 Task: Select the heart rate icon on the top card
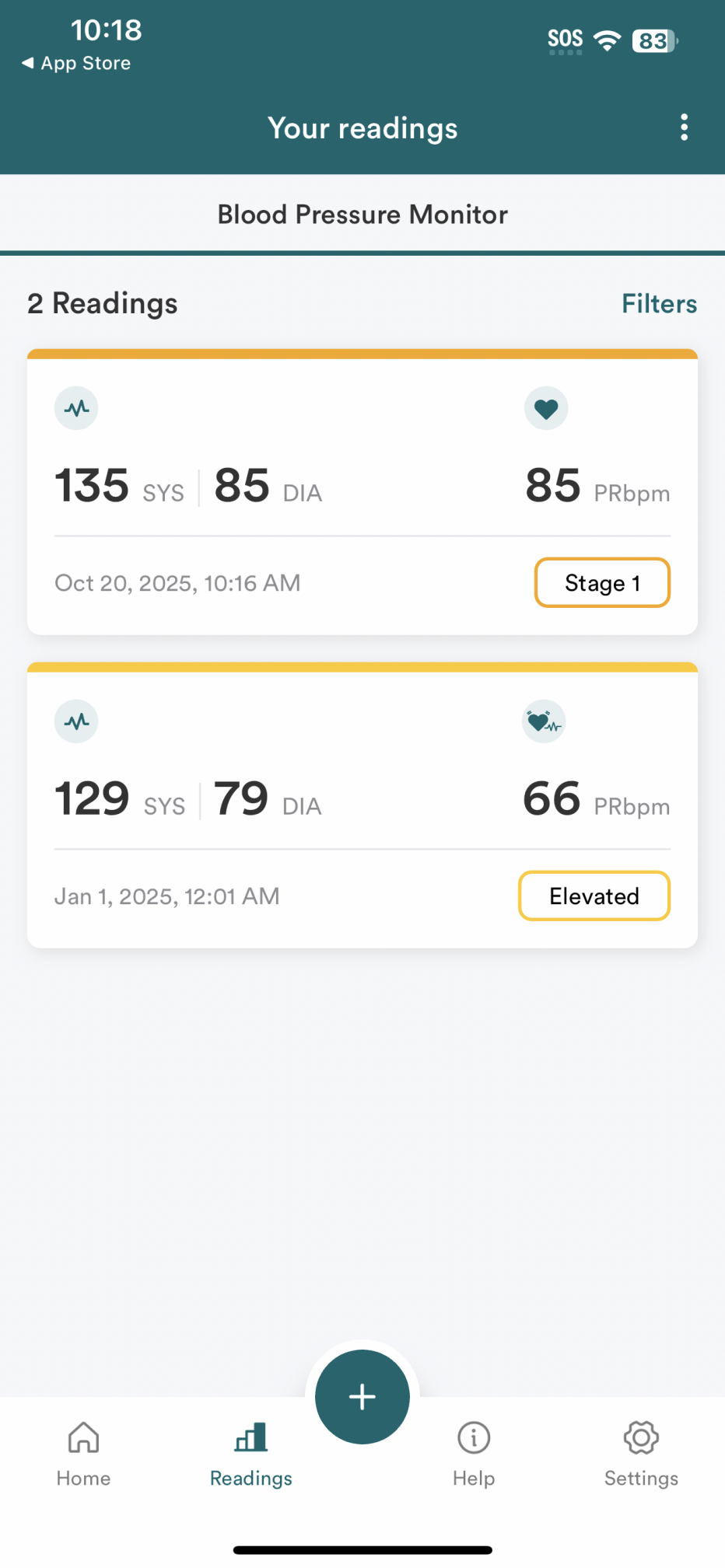(546, 407)
